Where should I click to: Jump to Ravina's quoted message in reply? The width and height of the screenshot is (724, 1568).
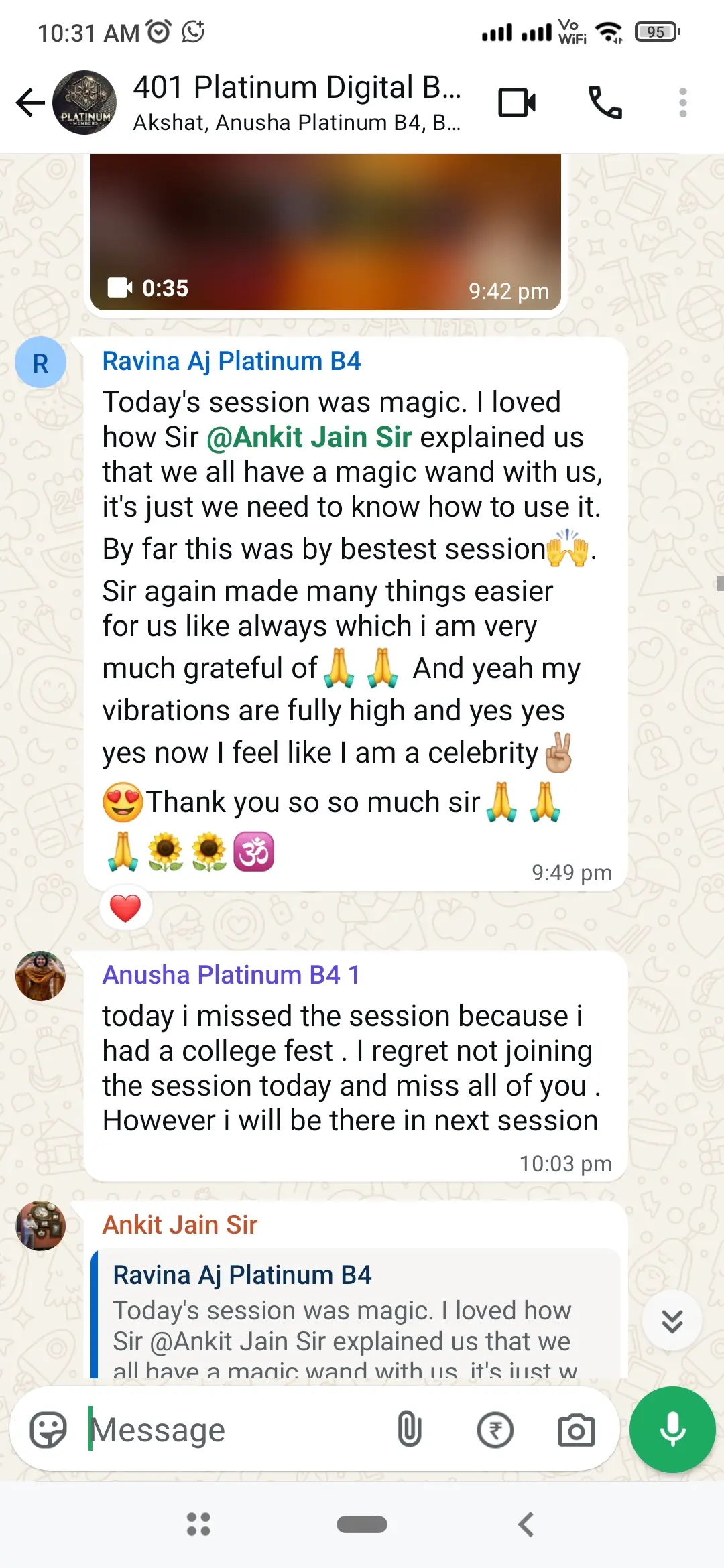(355, 1313)
